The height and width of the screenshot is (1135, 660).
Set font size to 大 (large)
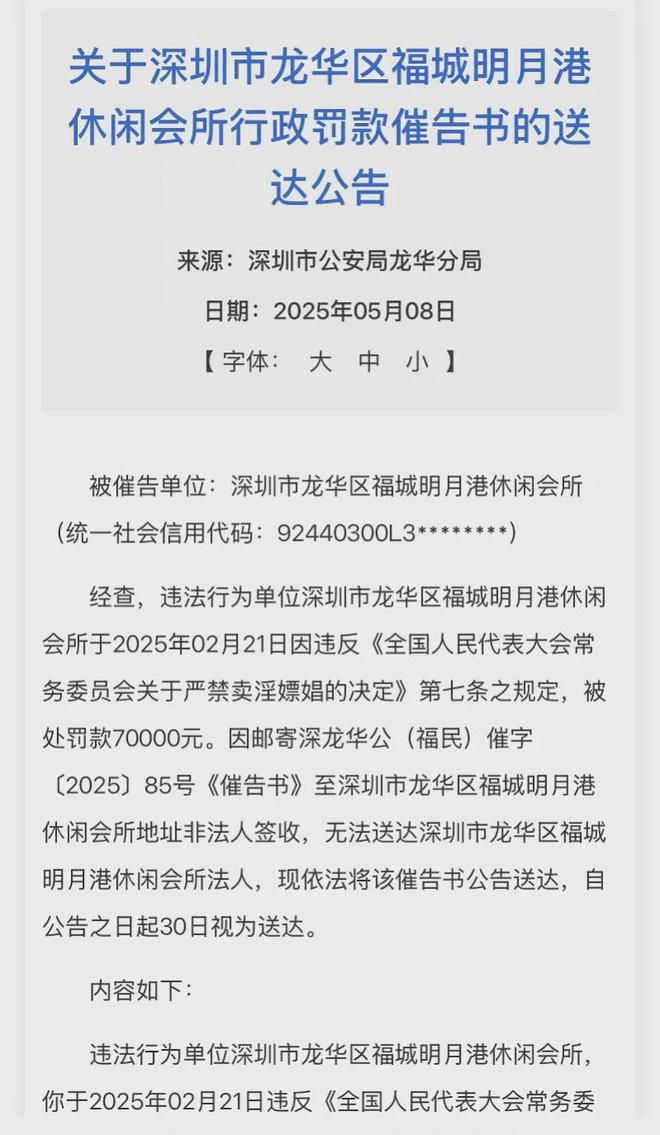click(x=320, y=362)
